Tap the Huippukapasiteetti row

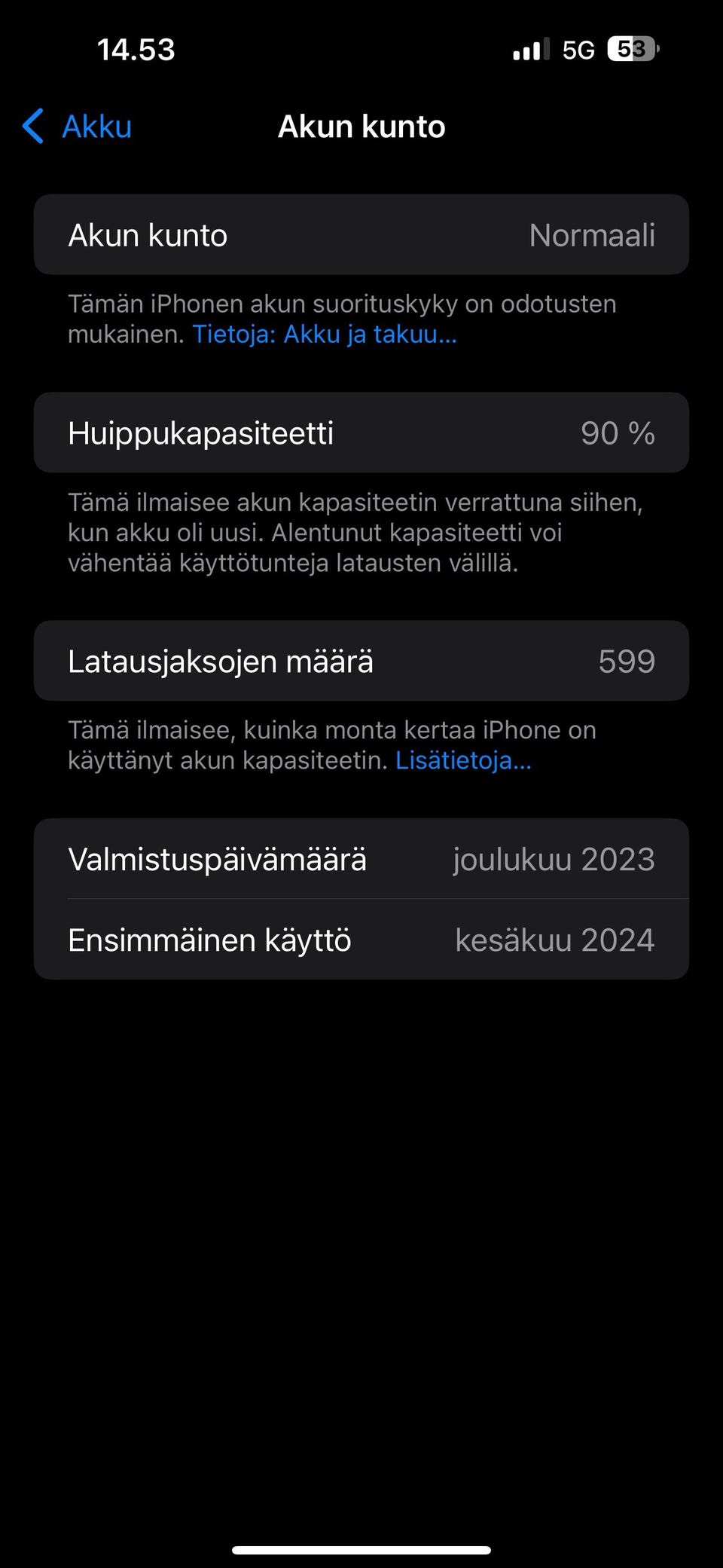point(361,432)
